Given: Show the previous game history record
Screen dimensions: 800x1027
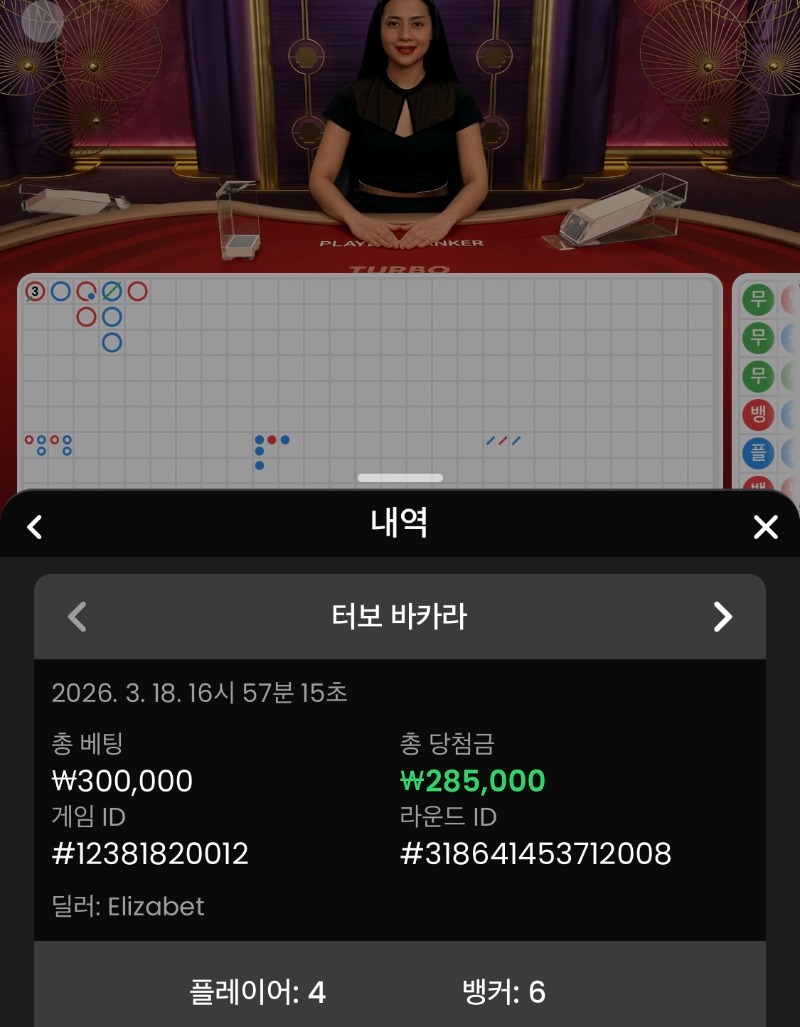Looking at the screenshot, I should (77, 617).
